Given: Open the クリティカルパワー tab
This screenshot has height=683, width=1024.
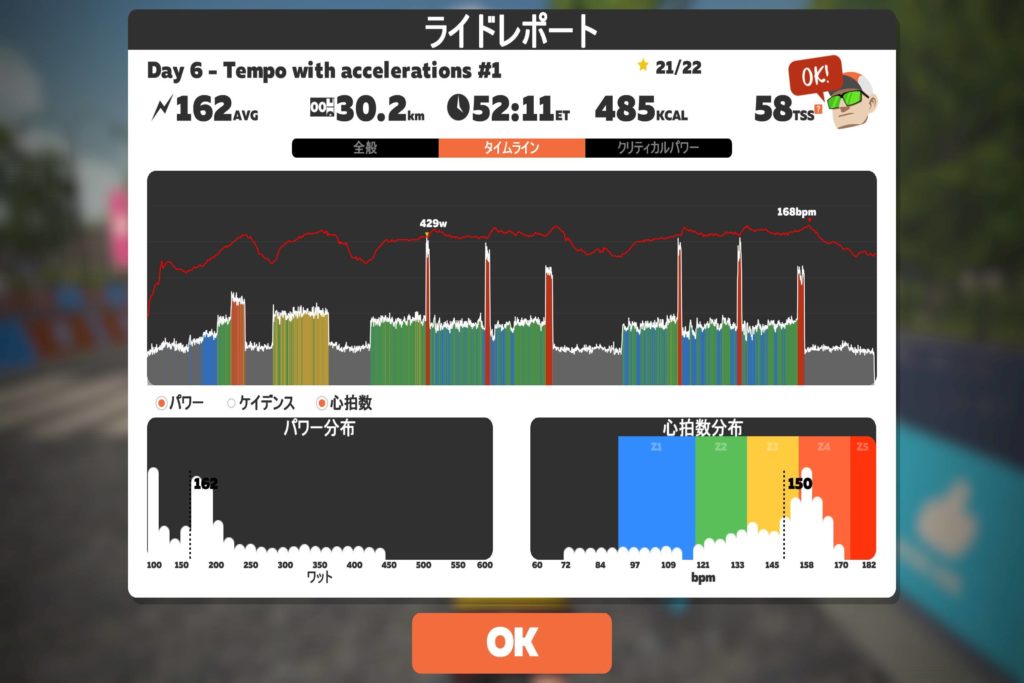Looking at the screenshot, I should (658, 148).
